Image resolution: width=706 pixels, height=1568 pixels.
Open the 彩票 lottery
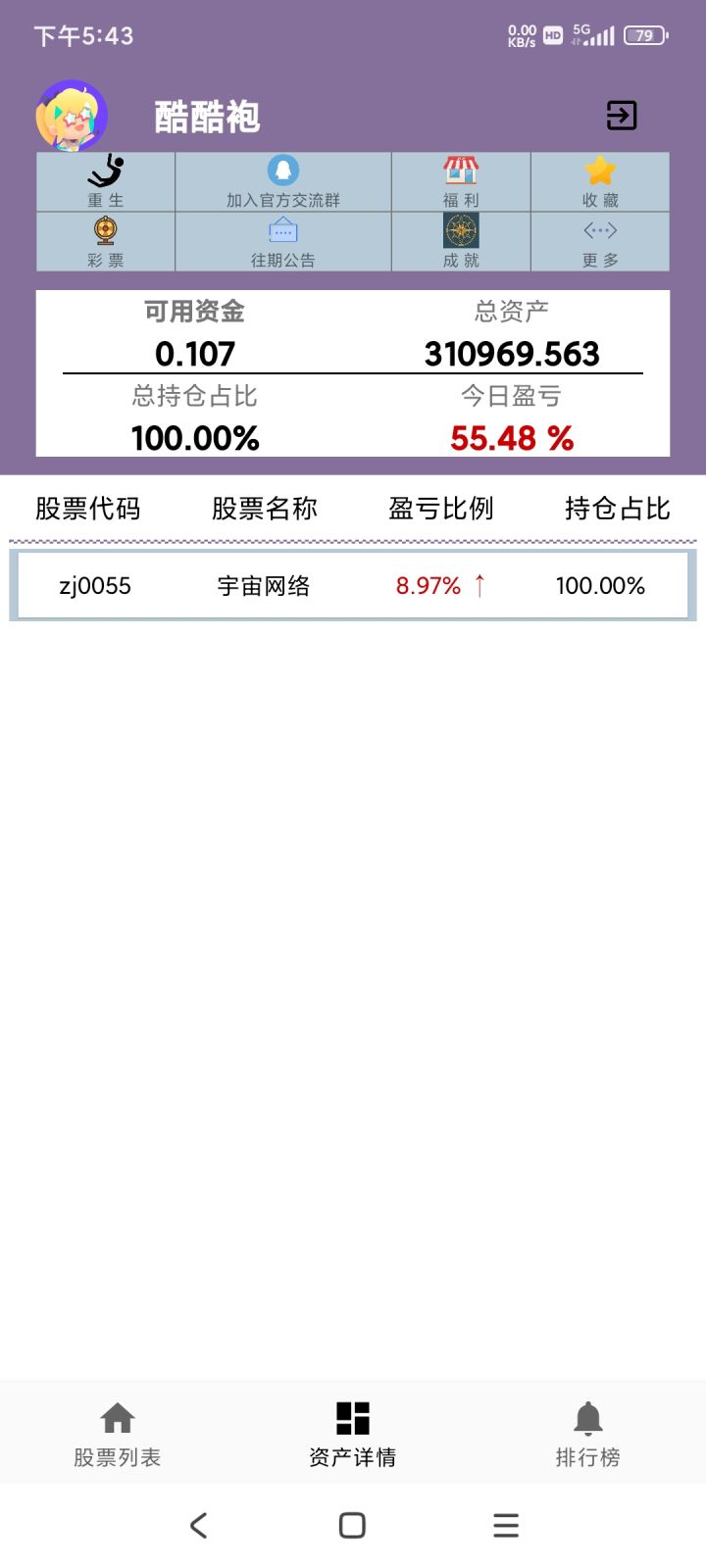pos(106,241)
